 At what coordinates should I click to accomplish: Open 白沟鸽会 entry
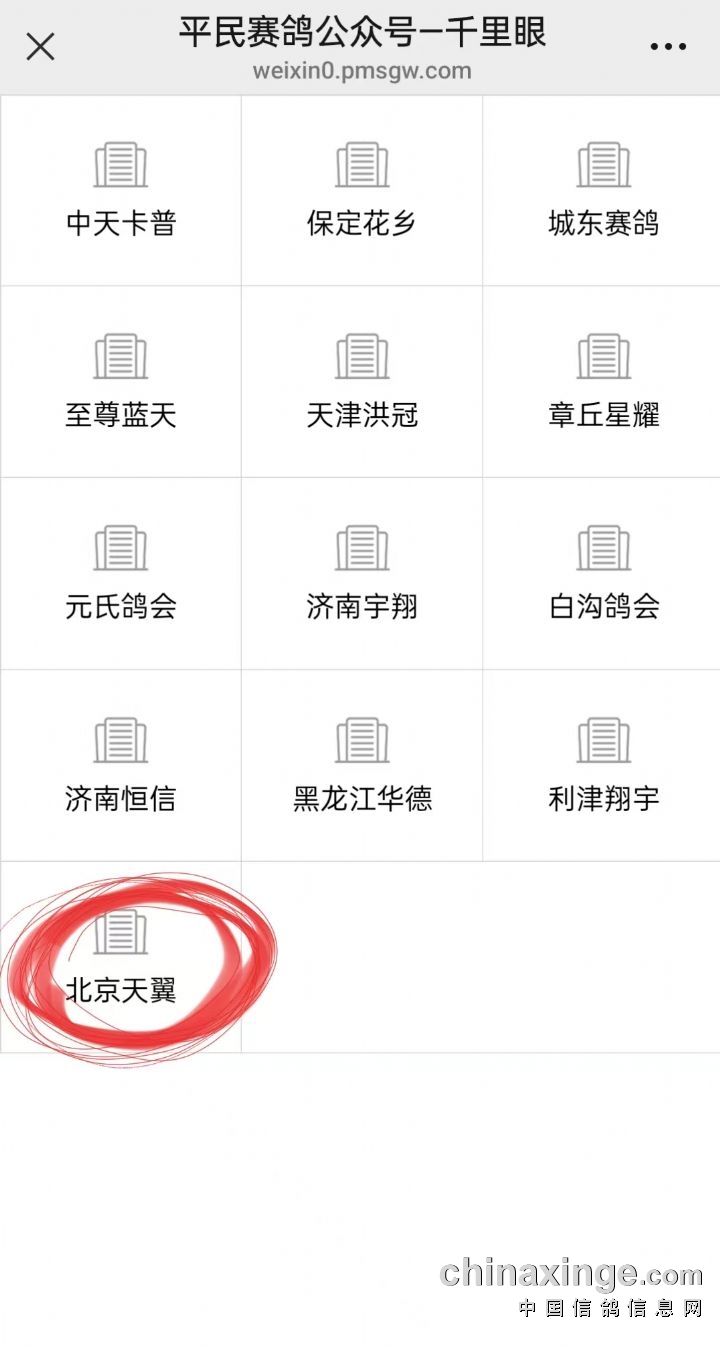coord(603,574)
